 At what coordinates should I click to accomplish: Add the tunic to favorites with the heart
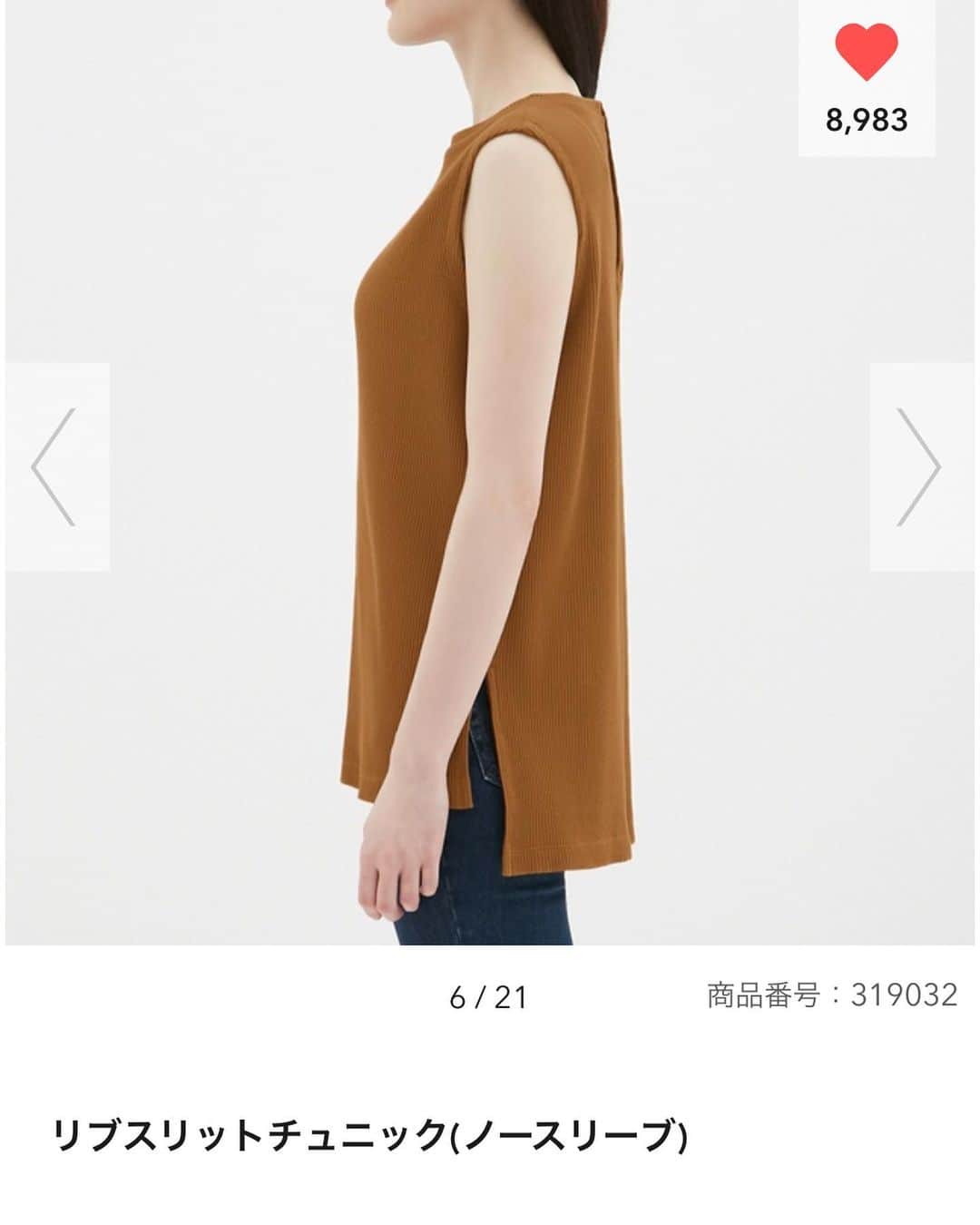(x=867, y=53)
